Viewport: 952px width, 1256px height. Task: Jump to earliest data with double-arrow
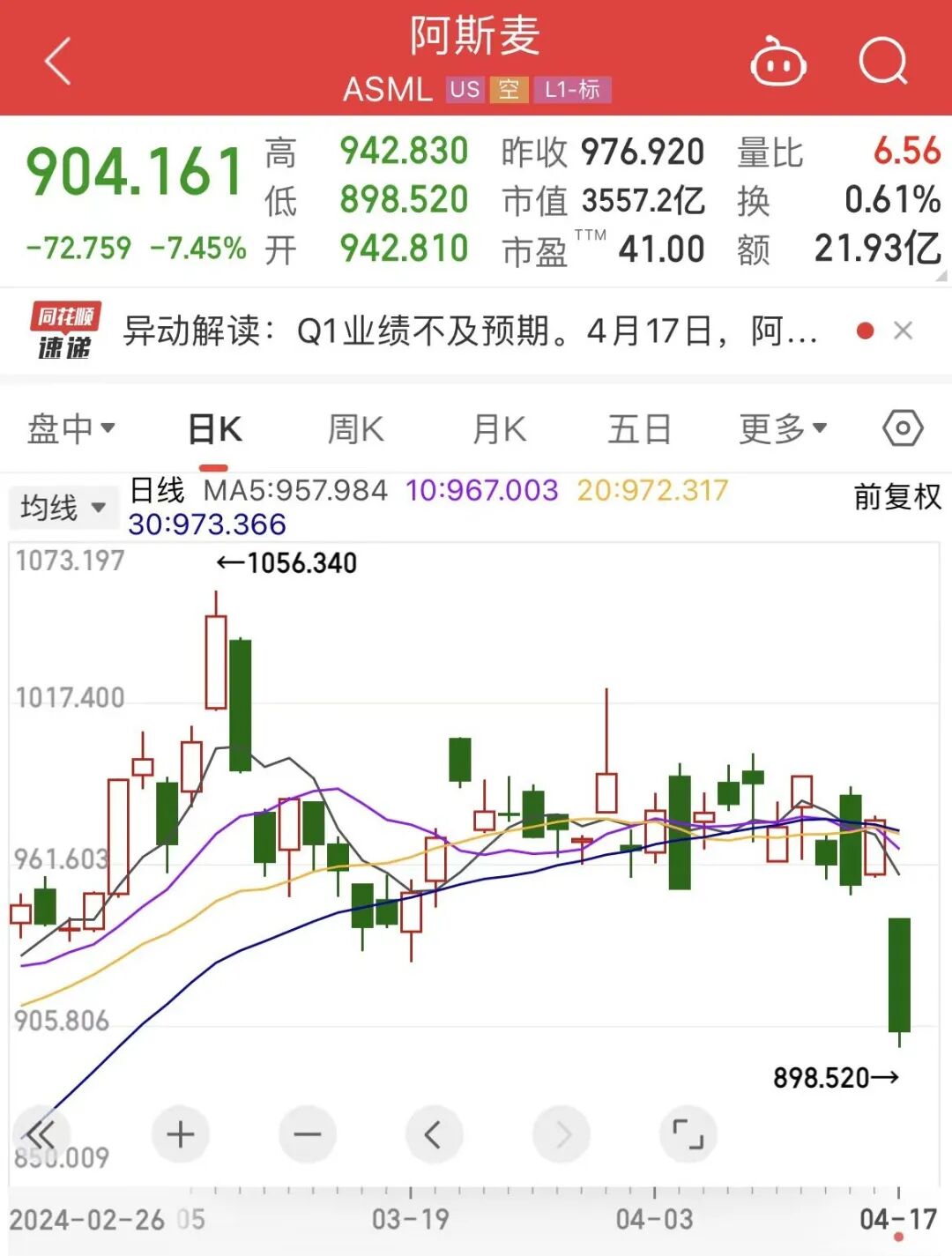pyautogui.click(x=41, y=1134)
